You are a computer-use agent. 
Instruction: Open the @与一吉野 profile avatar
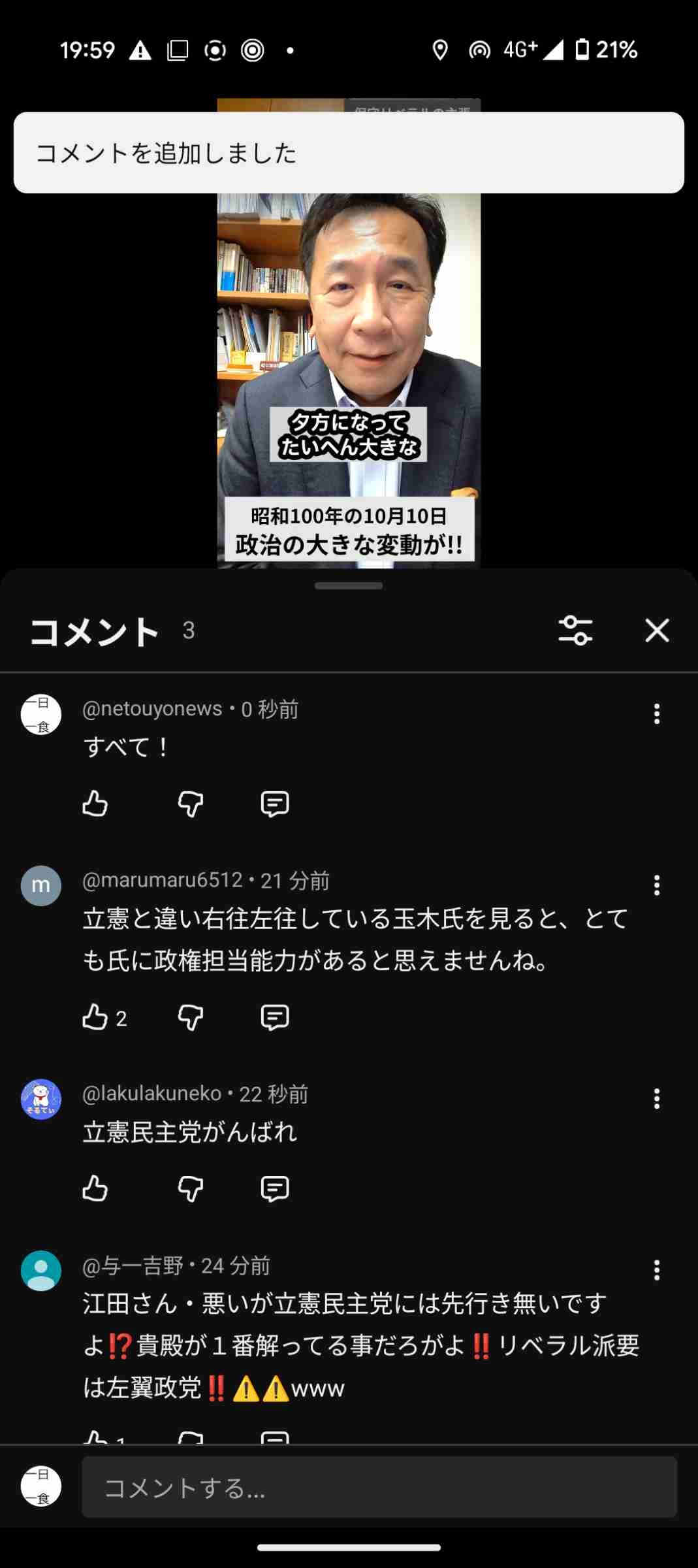41,1271
